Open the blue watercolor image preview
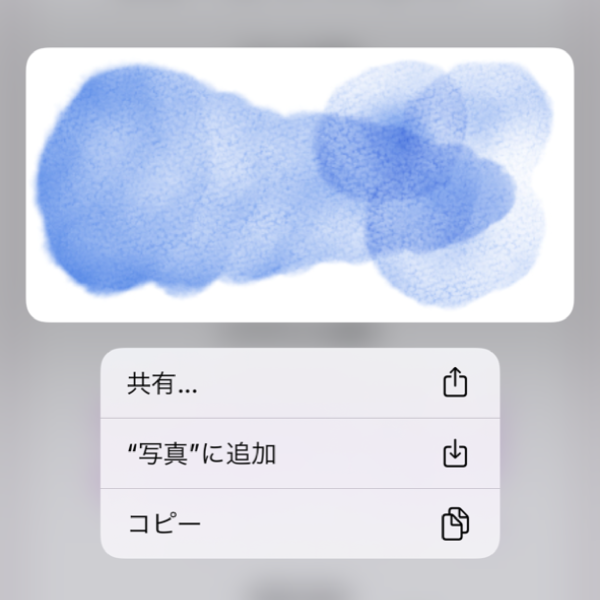The image size is (600, 600). click(299, 185)
